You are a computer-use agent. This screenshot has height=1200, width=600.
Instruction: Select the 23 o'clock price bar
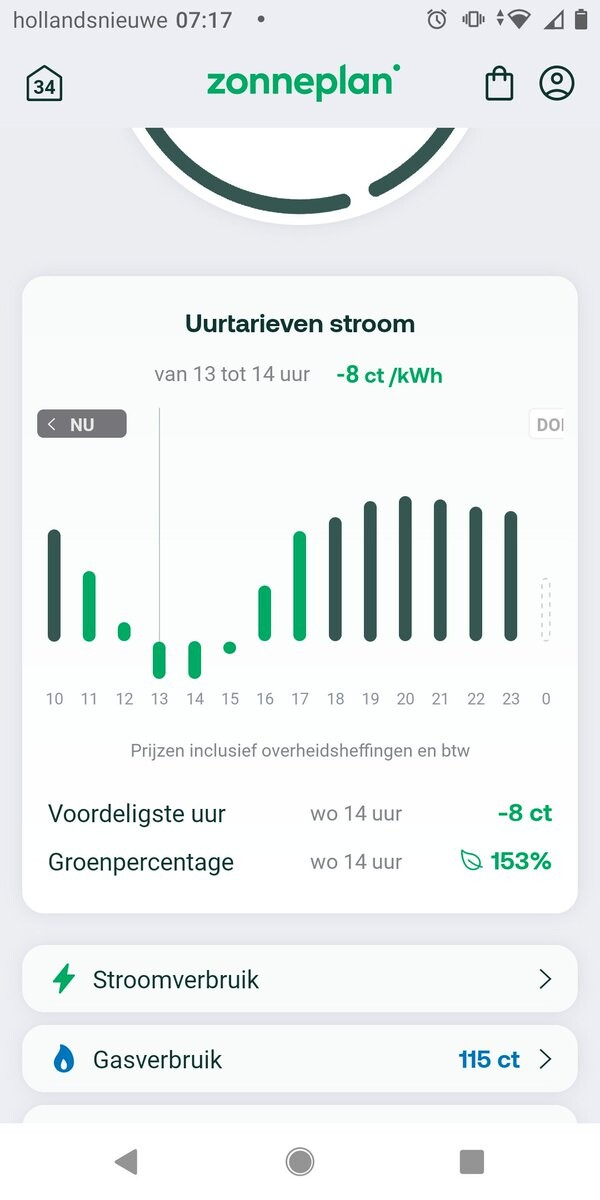(x=511, y=576)
